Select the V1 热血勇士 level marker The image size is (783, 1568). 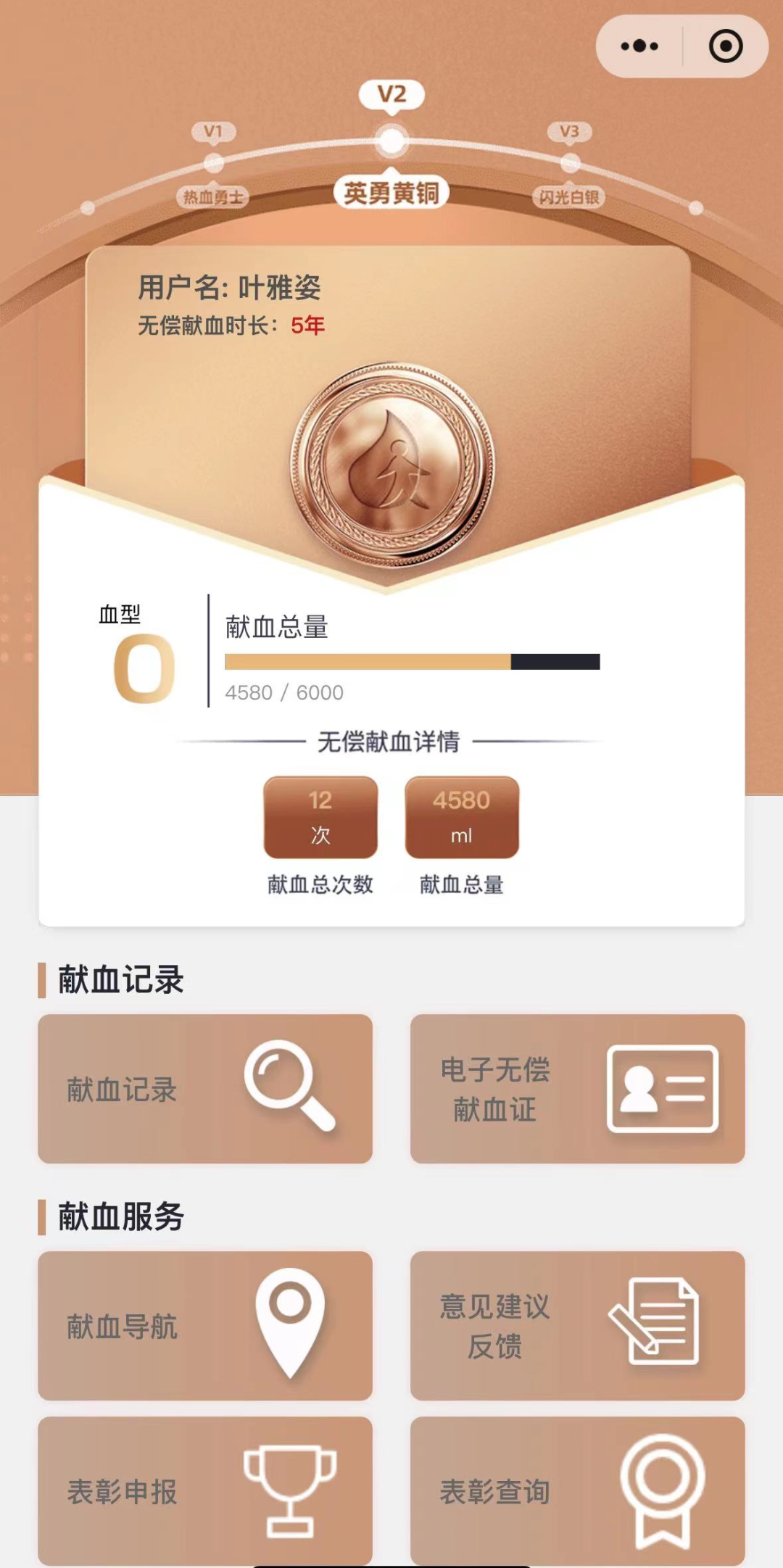click(x=213, y=162)
